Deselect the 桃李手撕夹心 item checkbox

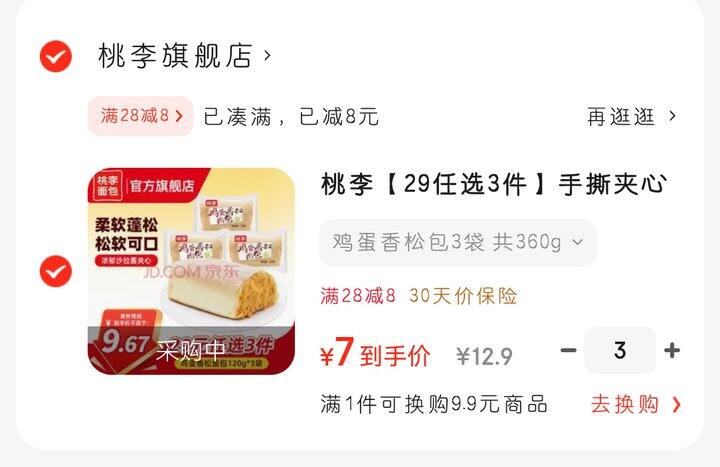56,271
